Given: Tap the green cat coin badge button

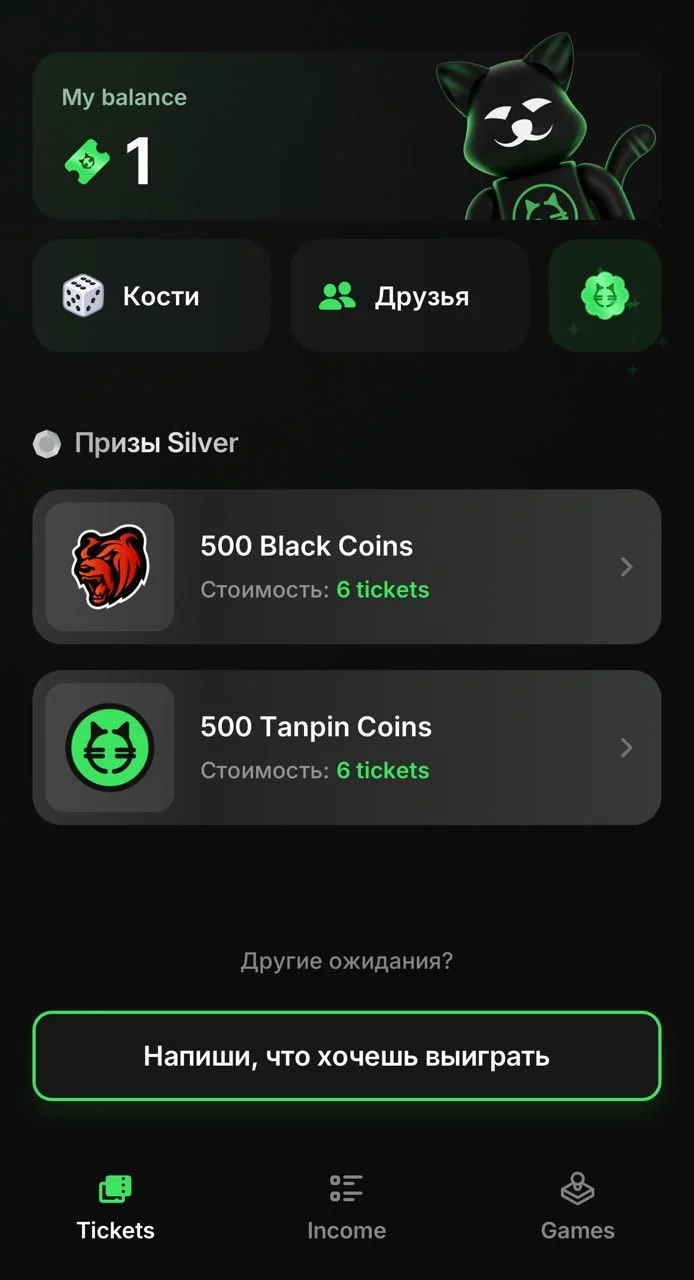Looking at the screenshot, I should click(x=605, y=296).
